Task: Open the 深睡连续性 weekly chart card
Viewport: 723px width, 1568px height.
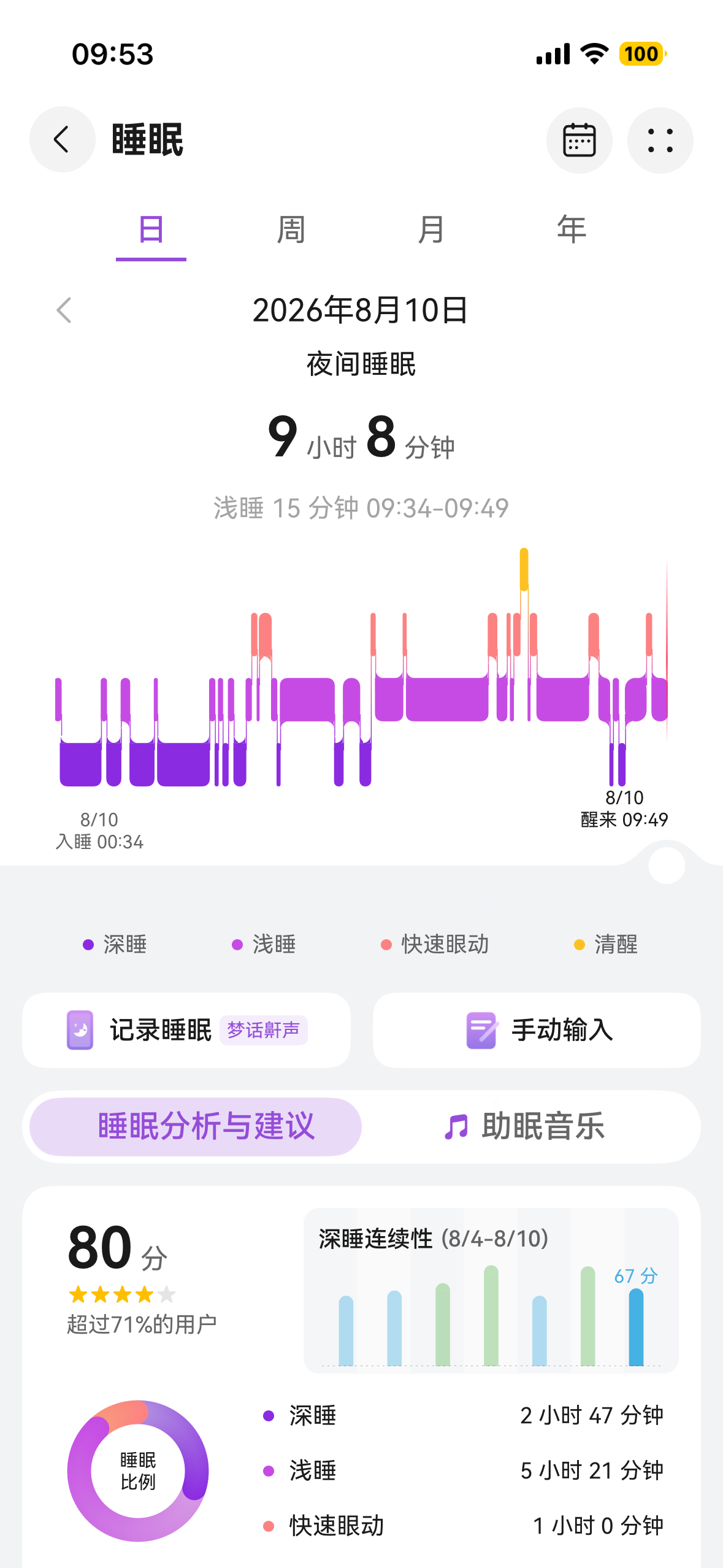Action: pos(491,1291)
